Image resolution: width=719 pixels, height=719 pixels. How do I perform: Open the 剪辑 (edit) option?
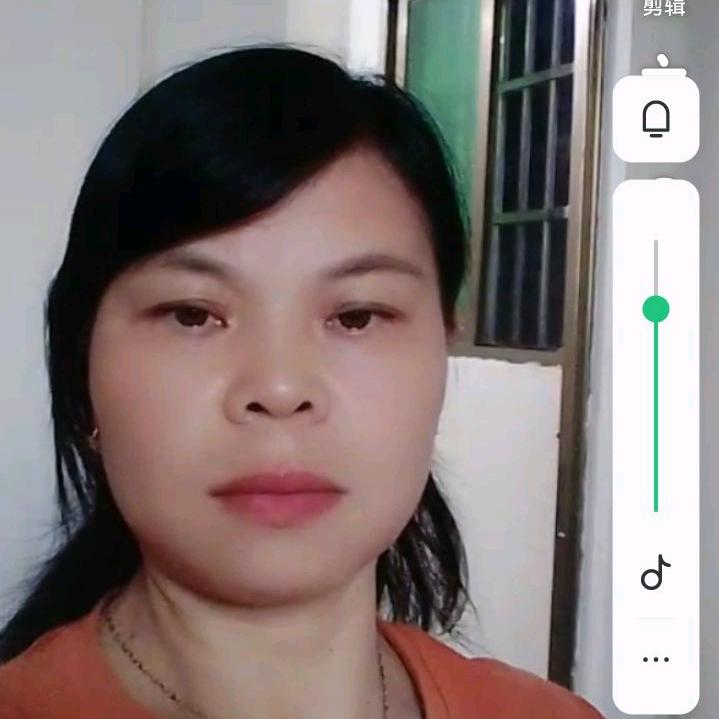pos(663,8)
